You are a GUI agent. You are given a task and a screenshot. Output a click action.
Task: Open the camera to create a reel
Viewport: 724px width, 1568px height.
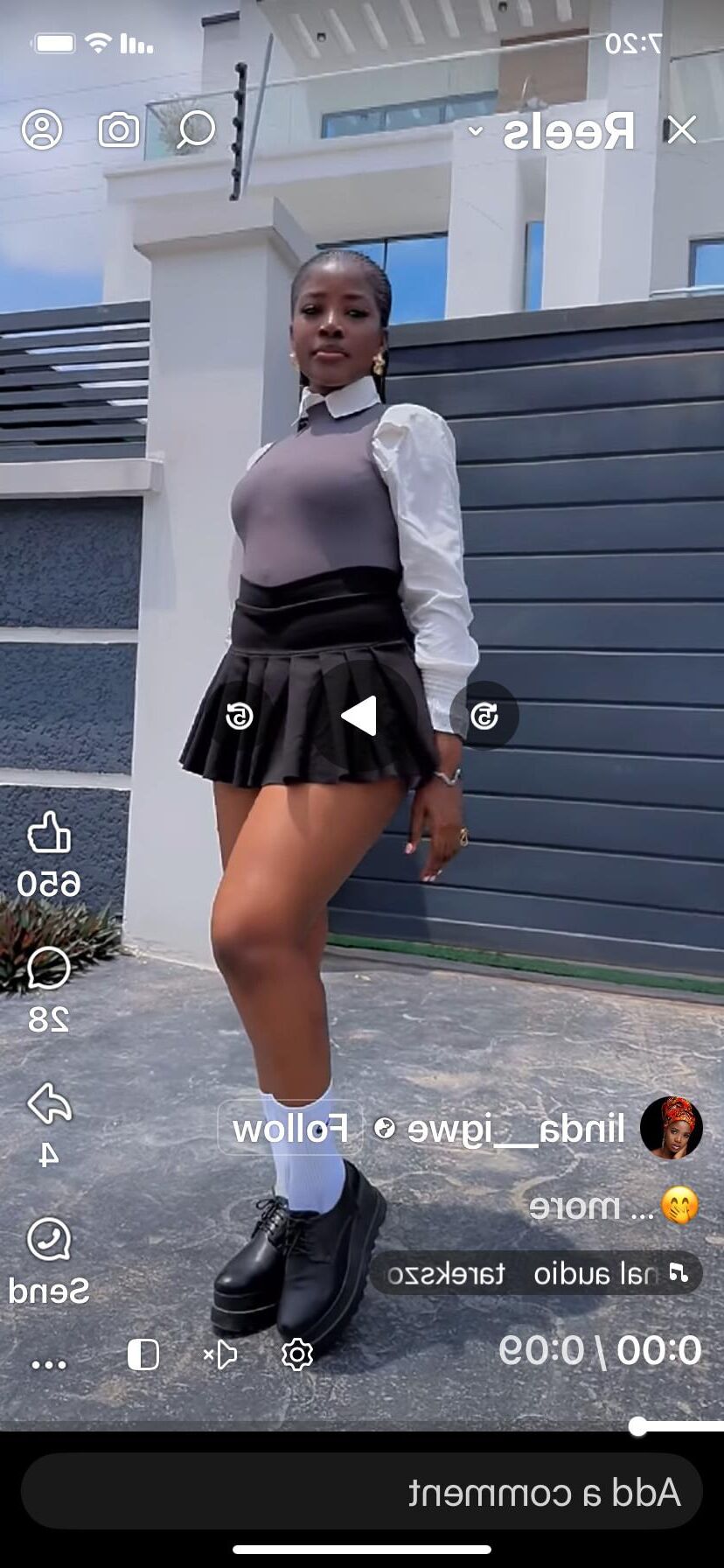pyautogui.click(x=119, y=129)
